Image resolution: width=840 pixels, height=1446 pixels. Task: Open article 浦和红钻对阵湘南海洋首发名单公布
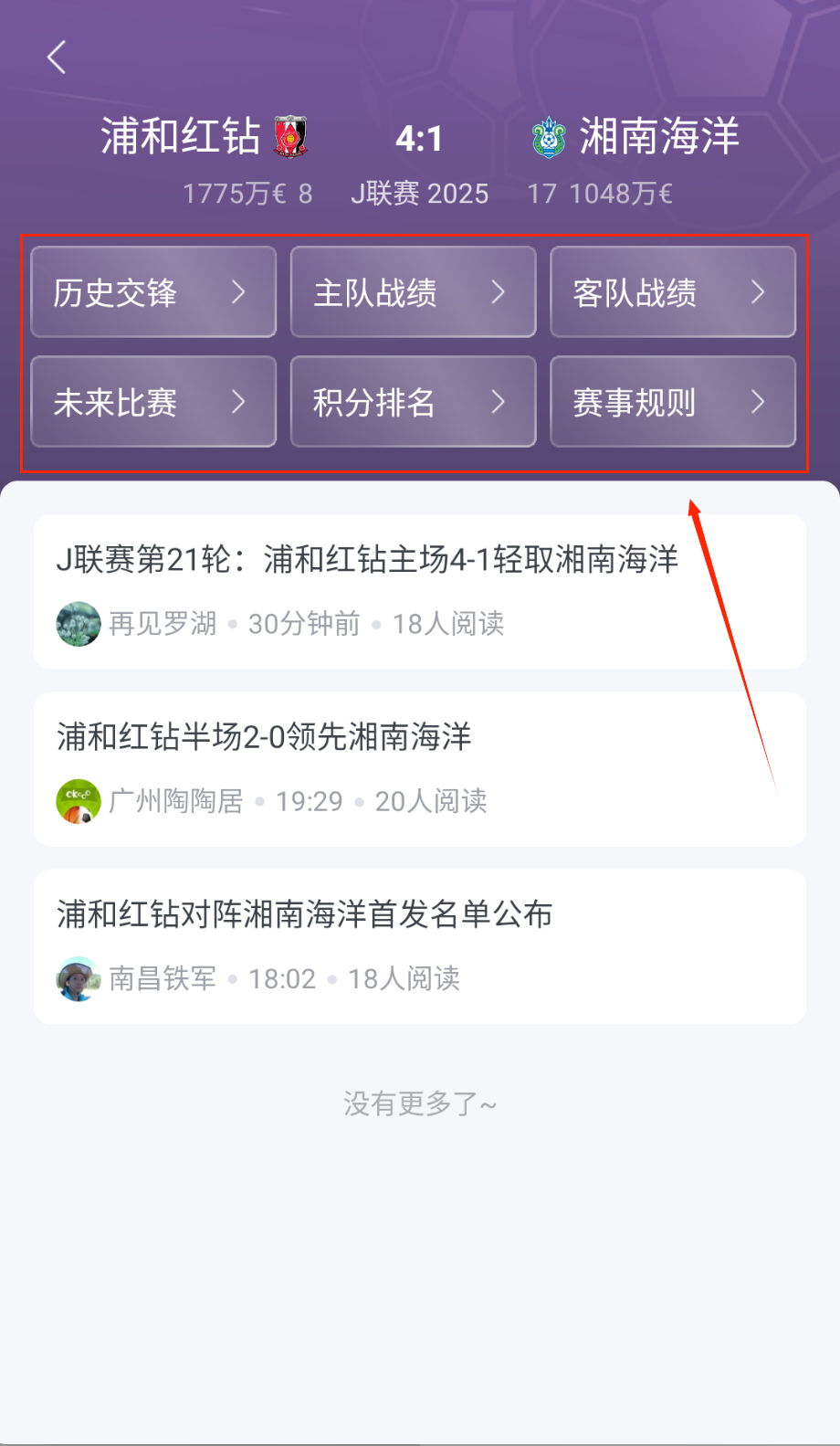[x=305, y=913]
